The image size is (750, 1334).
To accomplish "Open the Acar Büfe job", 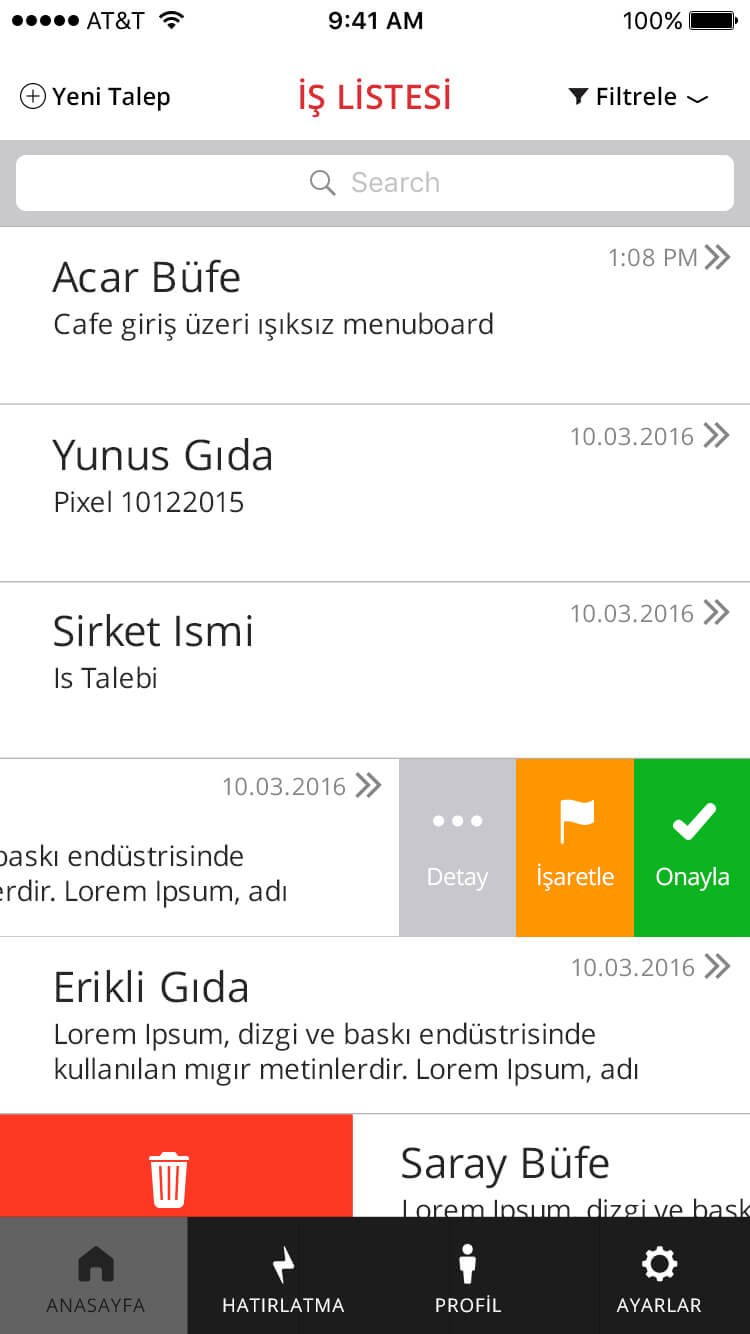I will point(375,316).
